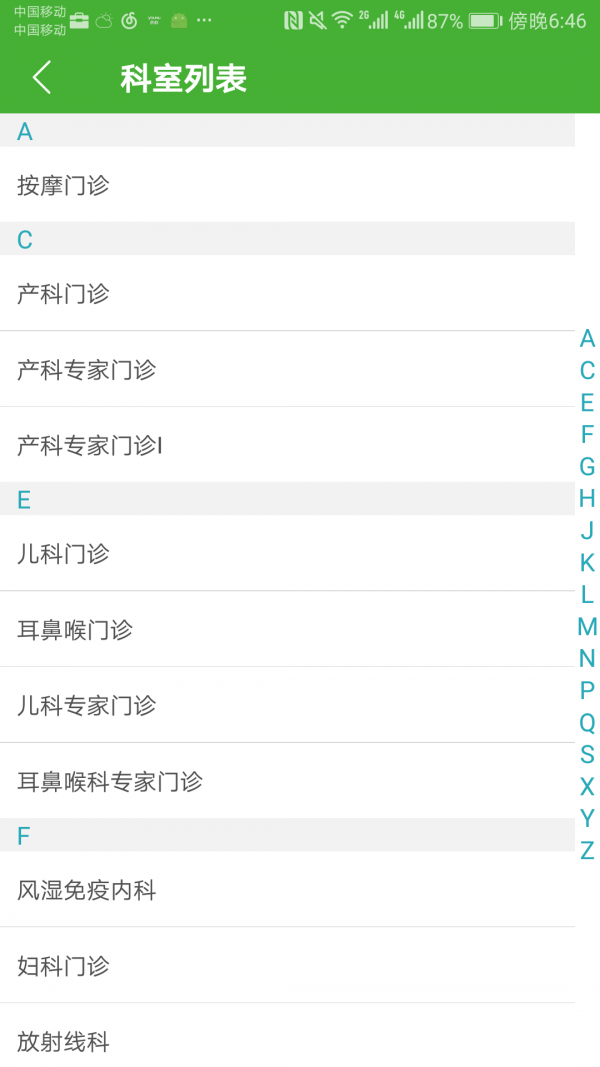Go back using the top-left arrow
600x1067 pixels.
[x=42, y=78]
